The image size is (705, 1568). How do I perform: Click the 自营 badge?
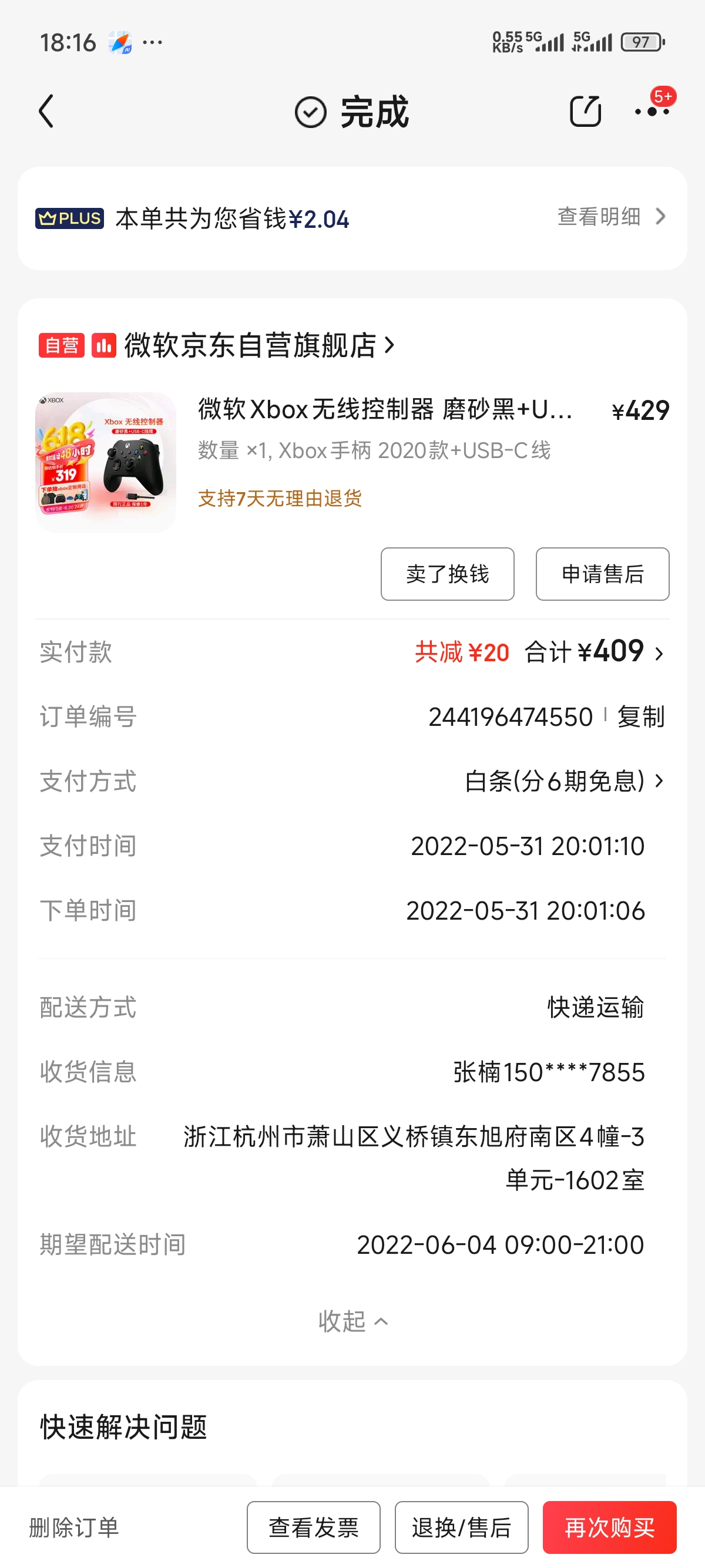pyautogui.click(x=61, y=345)
